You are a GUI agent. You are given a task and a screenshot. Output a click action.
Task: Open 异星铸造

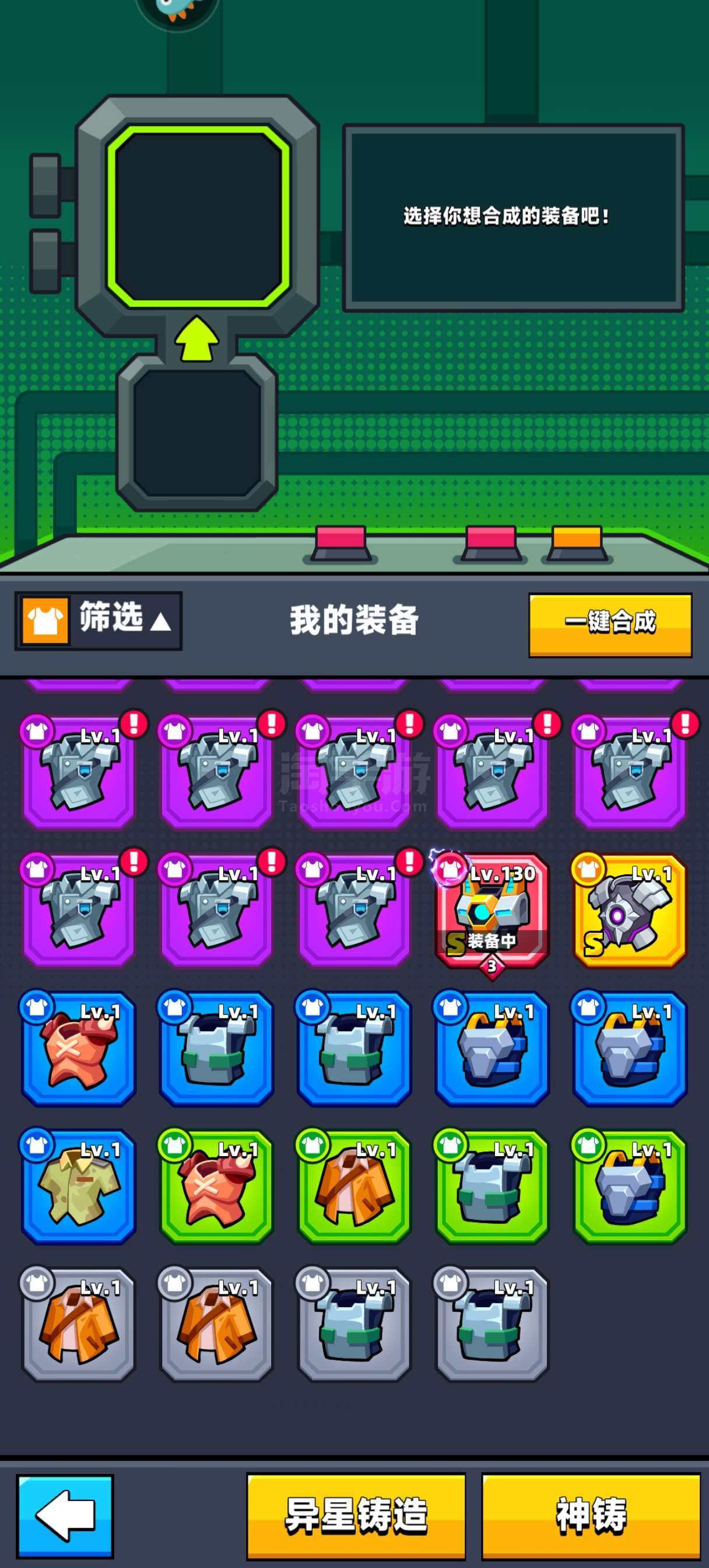tap(356, 1515)
